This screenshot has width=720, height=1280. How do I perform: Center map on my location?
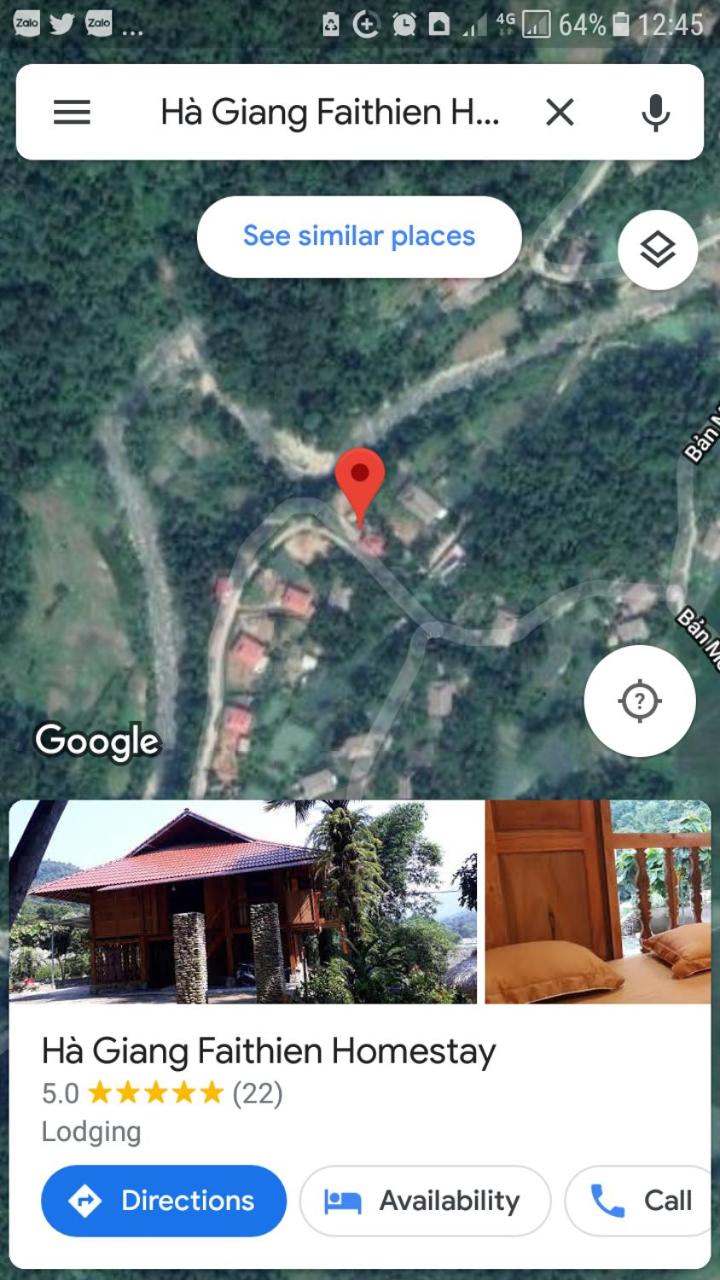click(640, 700)
